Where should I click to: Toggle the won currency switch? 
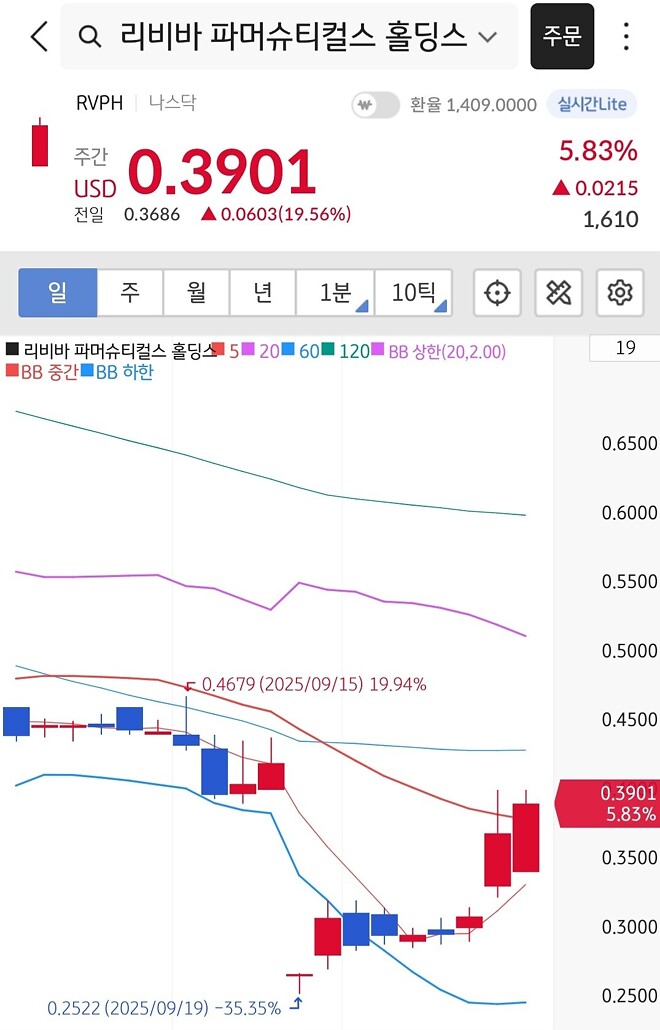coord(375,104)
